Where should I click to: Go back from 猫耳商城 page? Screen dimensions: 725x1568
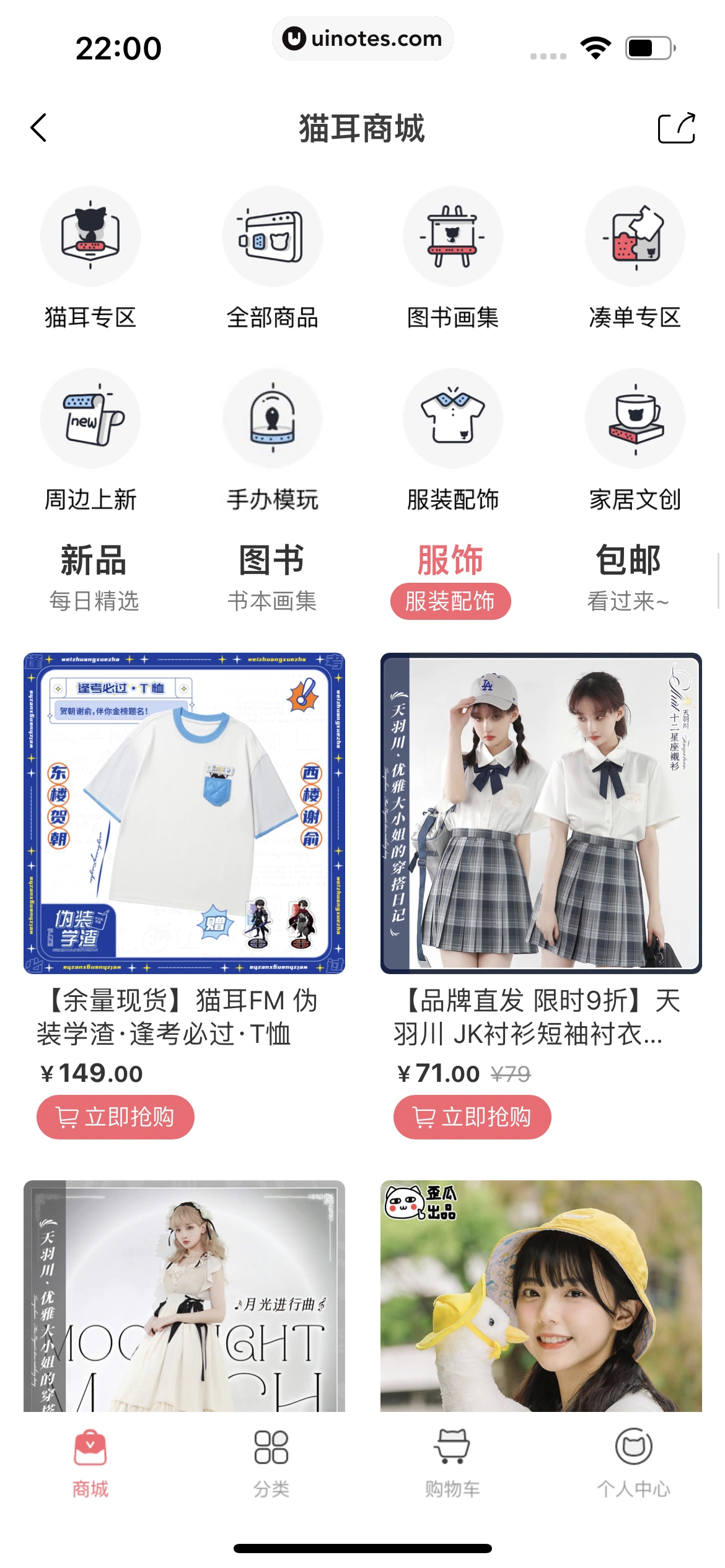38,128
